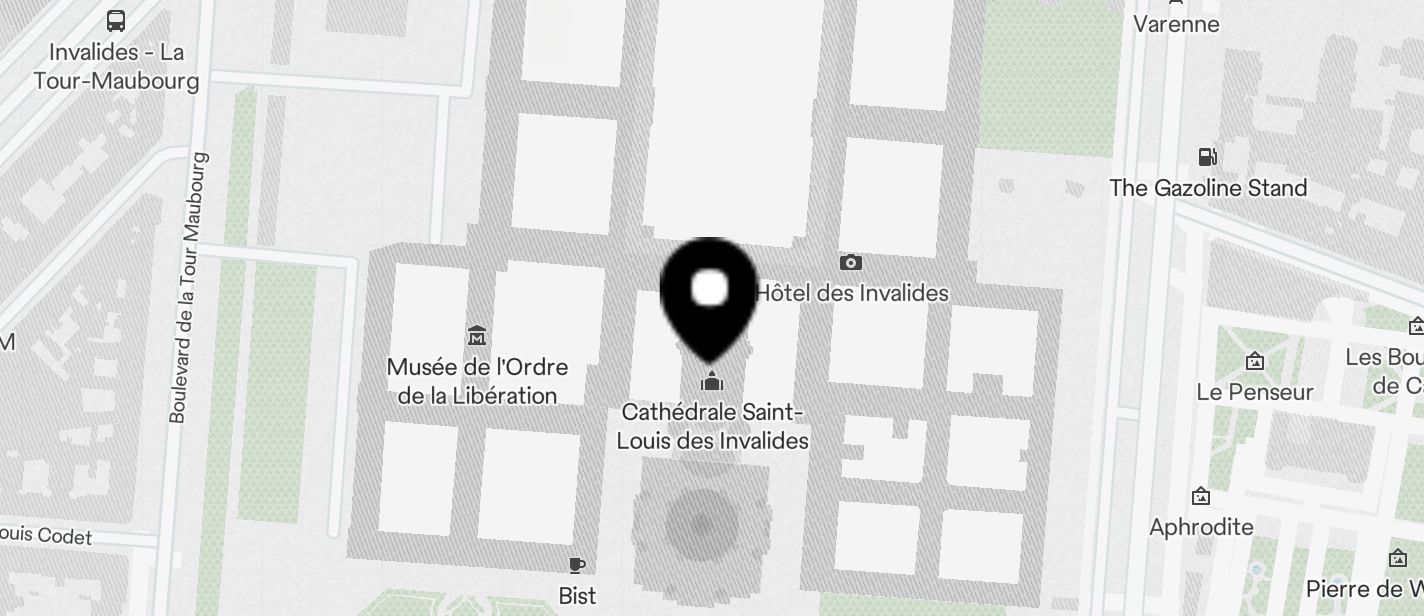Open Invalides - La Tour-Maubourg bus stop
This screenshot has width=1424, height=616.
[116, 20]
